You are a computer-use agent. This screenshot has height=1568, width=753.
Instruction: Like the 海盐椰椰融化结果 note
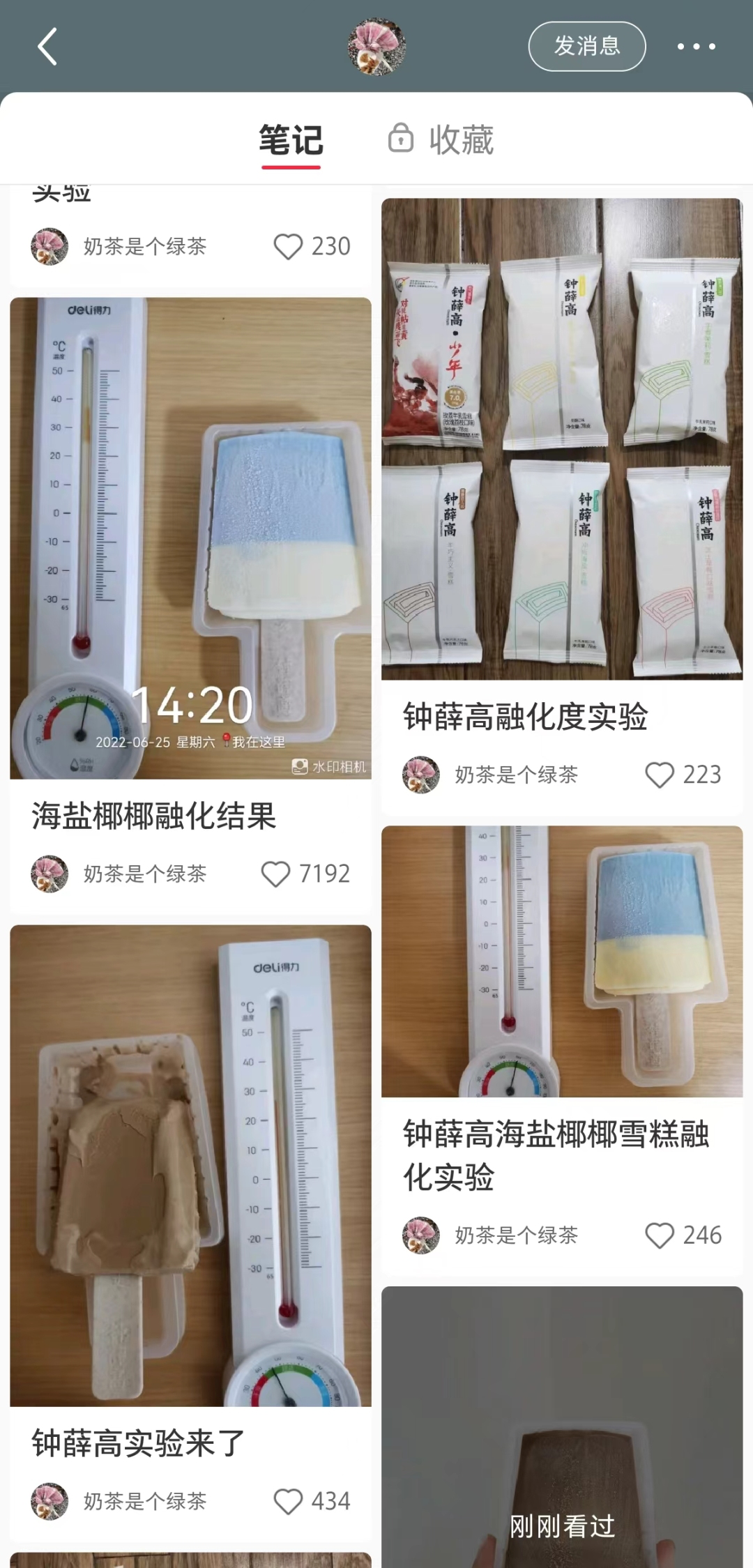pos(275,874)
